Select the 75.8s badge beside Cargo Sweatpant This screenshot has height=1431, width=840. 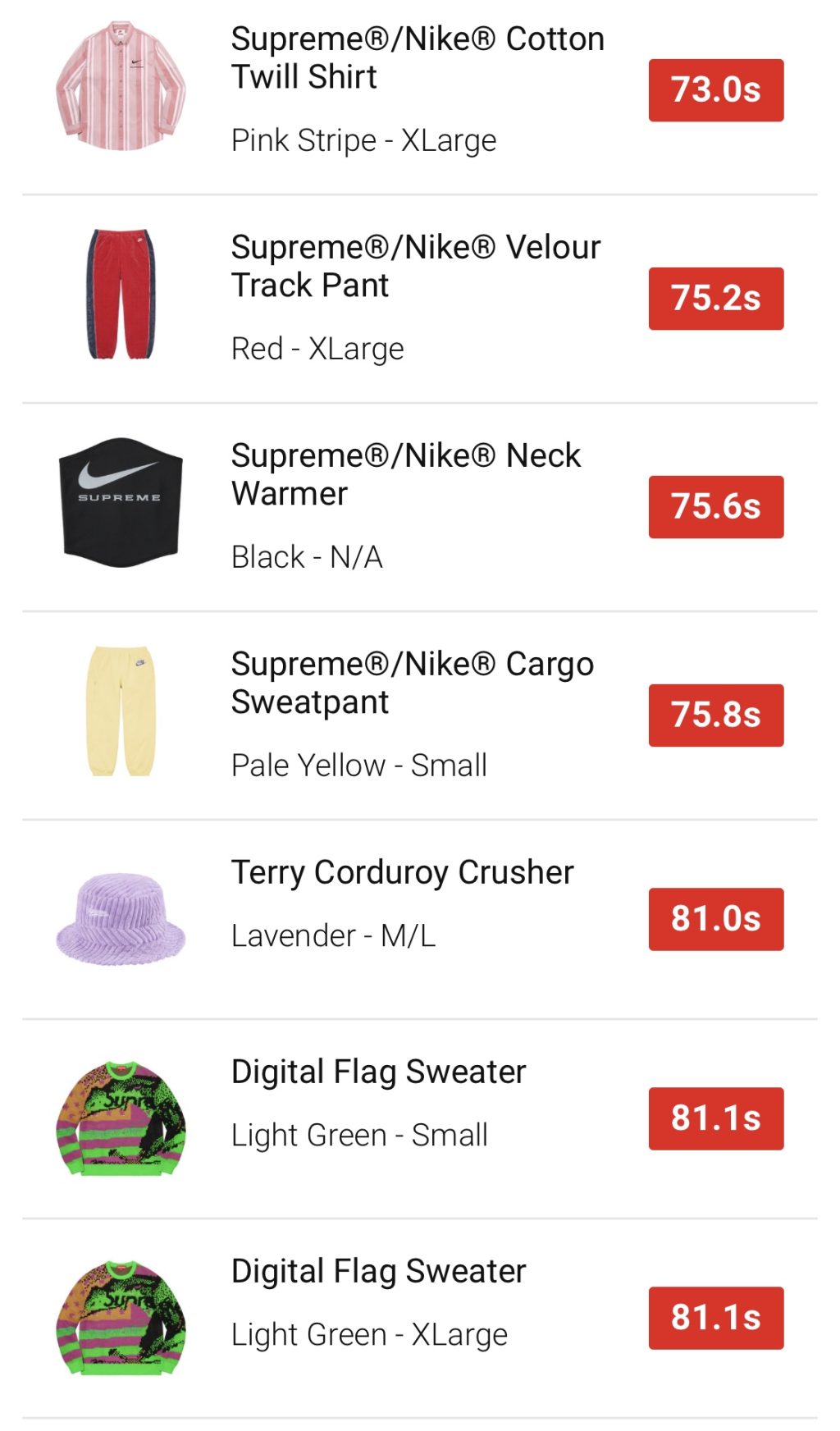point(714,715)
